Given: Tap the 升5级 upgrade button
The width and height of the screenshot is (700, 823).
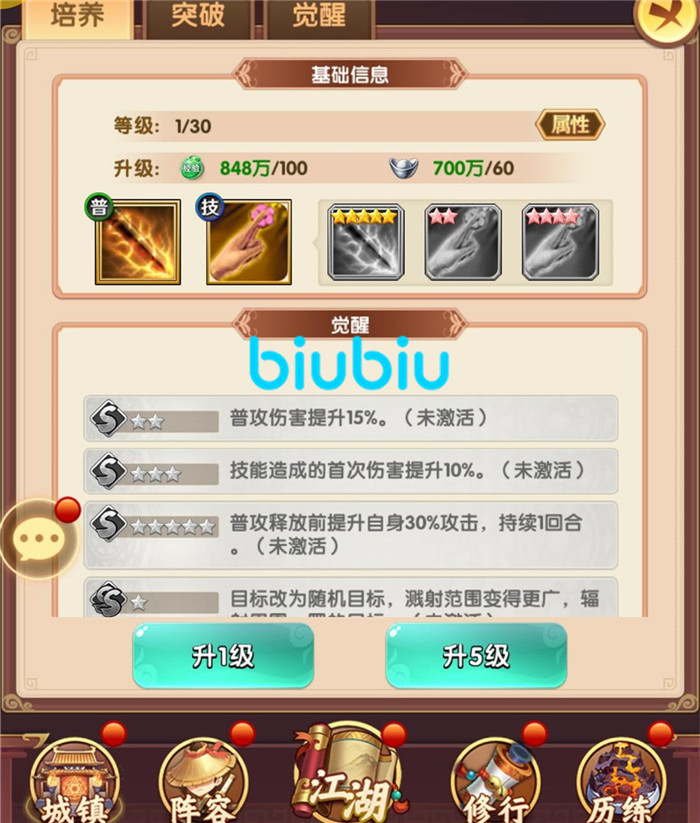Looking at the screenshot, I should [476, 656].
